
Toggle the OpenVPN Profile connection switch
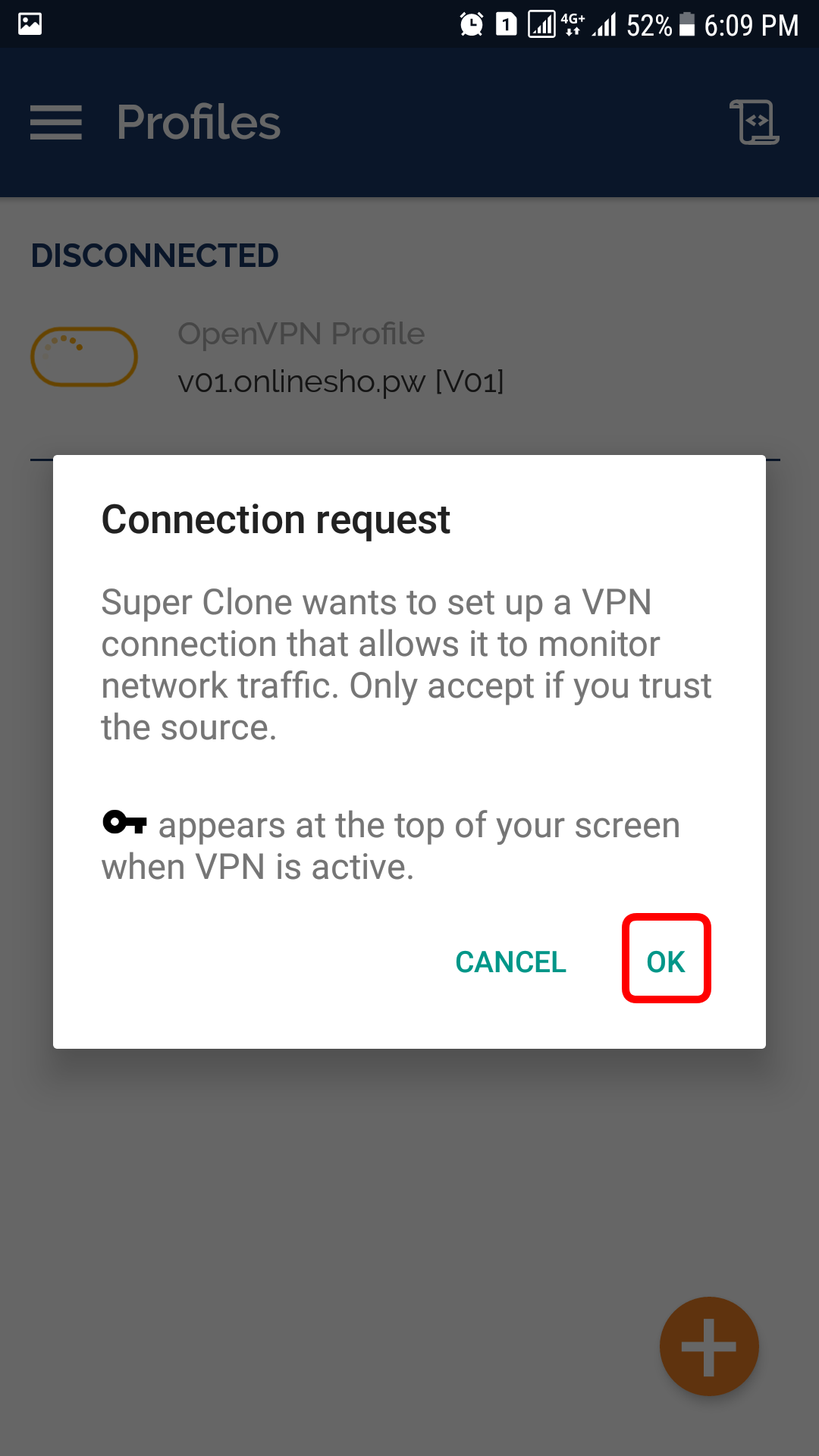[x=84, y=356]
